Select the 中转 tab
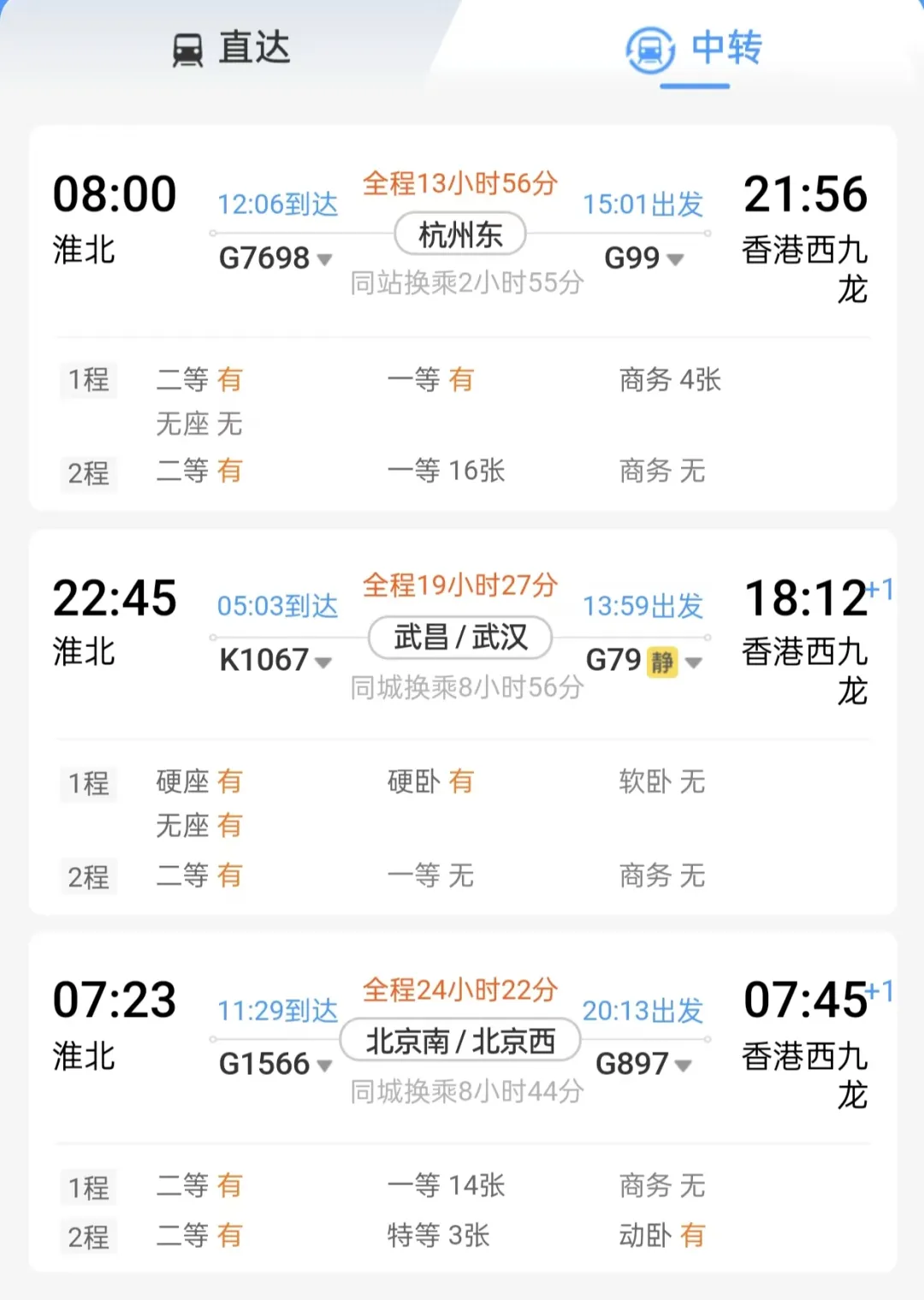The height and width of the screenshot is (1300, 924). tap(695, 49)
